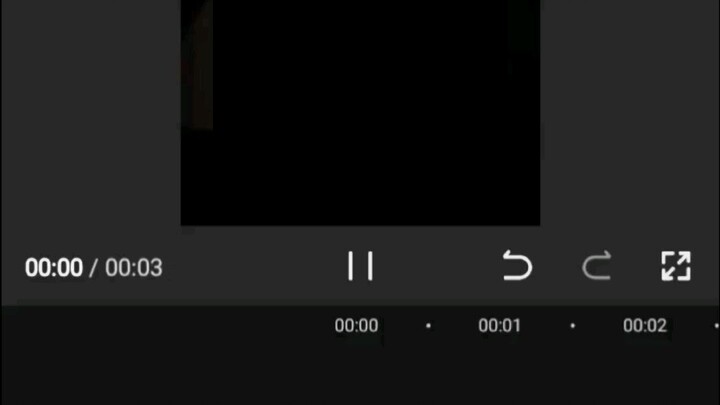Screen dimensions: 720x405
Task: Undo the last edit
Action: pos(517,266)
